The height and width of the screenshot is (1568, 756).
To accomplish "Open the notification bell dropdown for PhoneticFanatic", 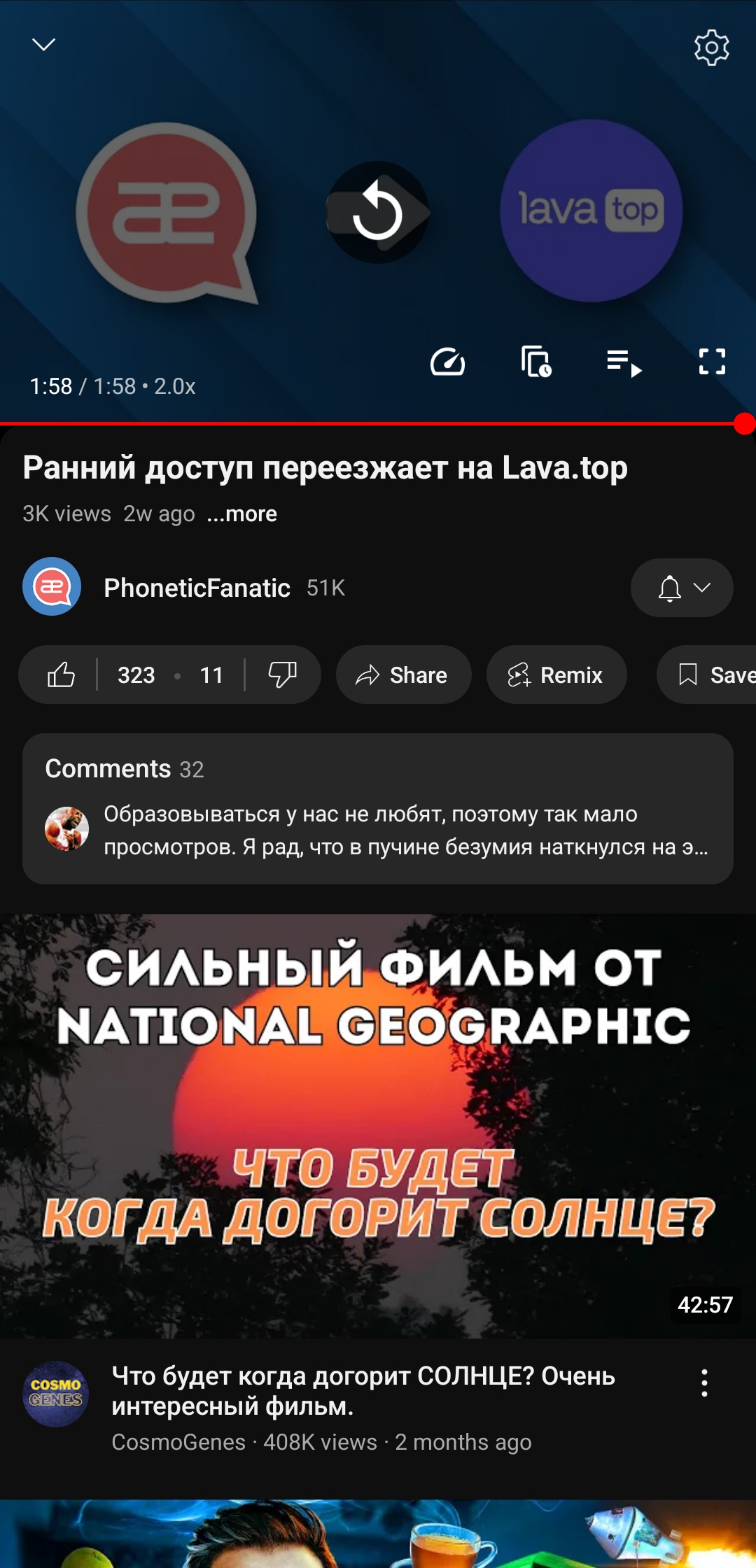I will click(682, 588).
